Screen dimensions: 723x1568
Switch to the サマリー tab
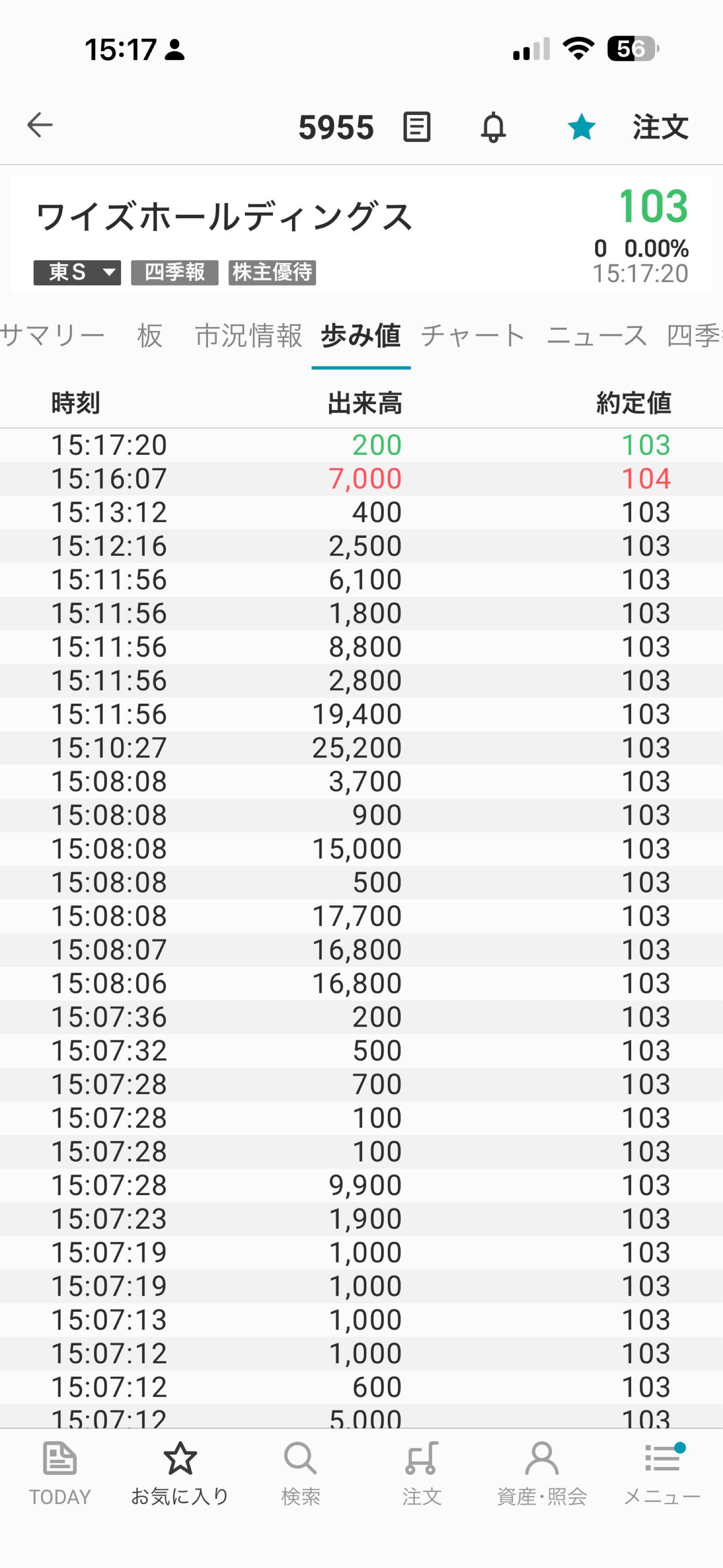tap(52, 335)
